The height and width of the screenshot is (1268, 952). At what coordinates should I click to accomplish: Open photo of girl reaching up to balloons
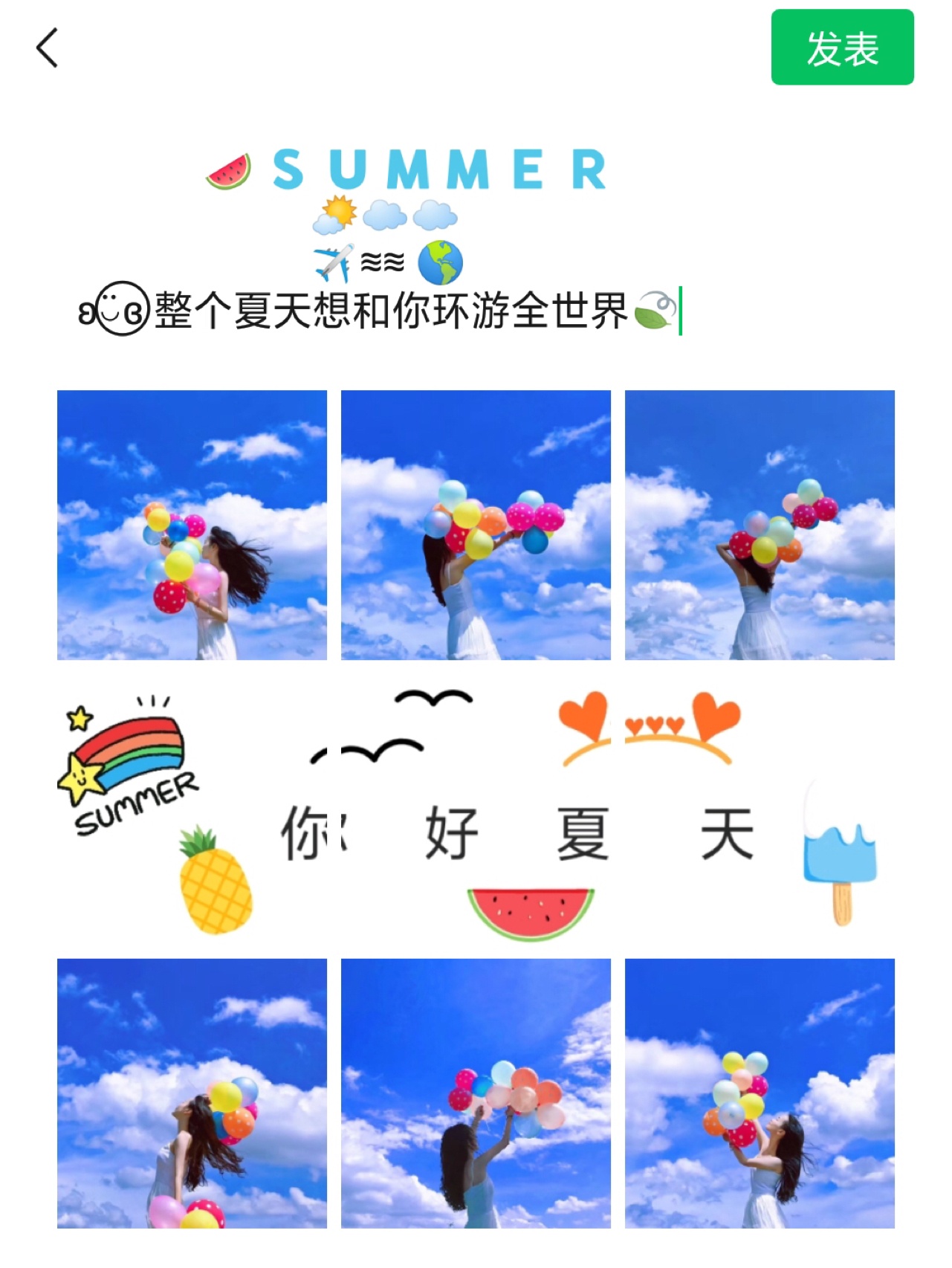[476, 1093]
